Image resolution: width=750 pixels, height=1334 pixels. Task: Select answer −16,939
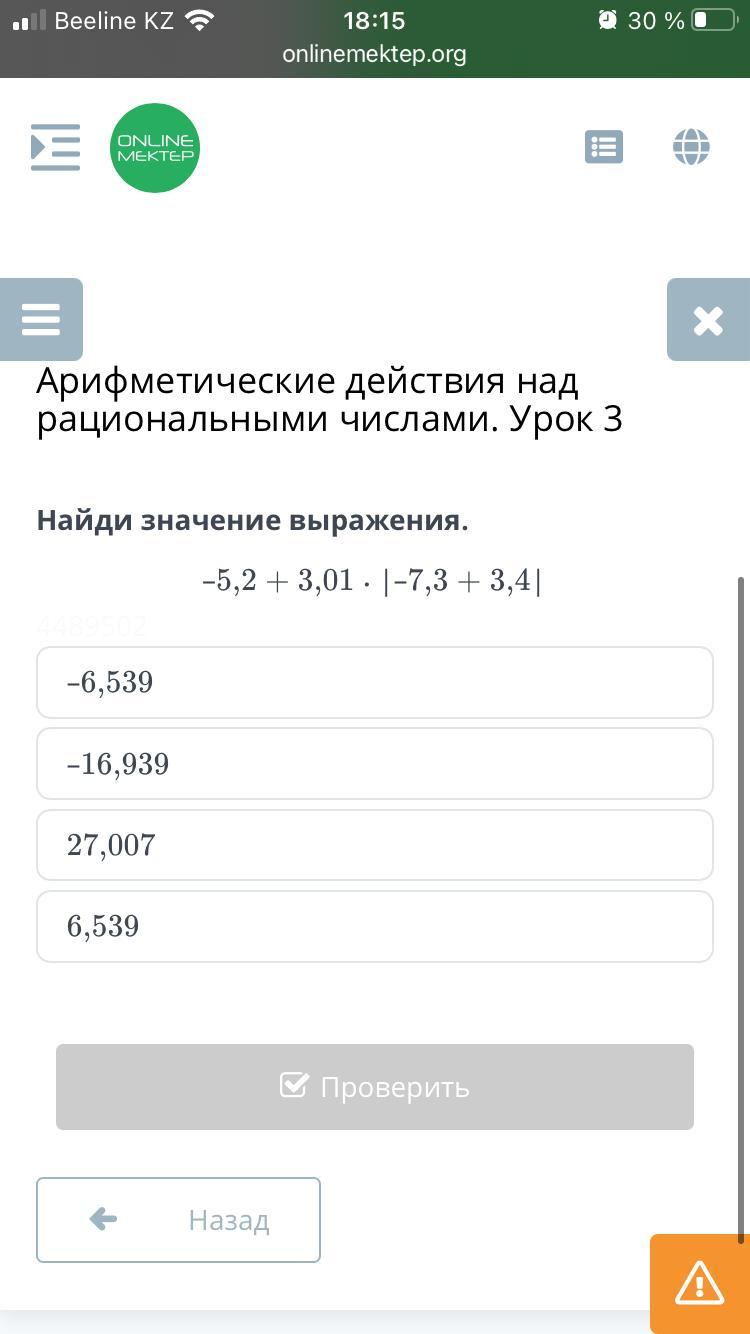pos(375,764)
